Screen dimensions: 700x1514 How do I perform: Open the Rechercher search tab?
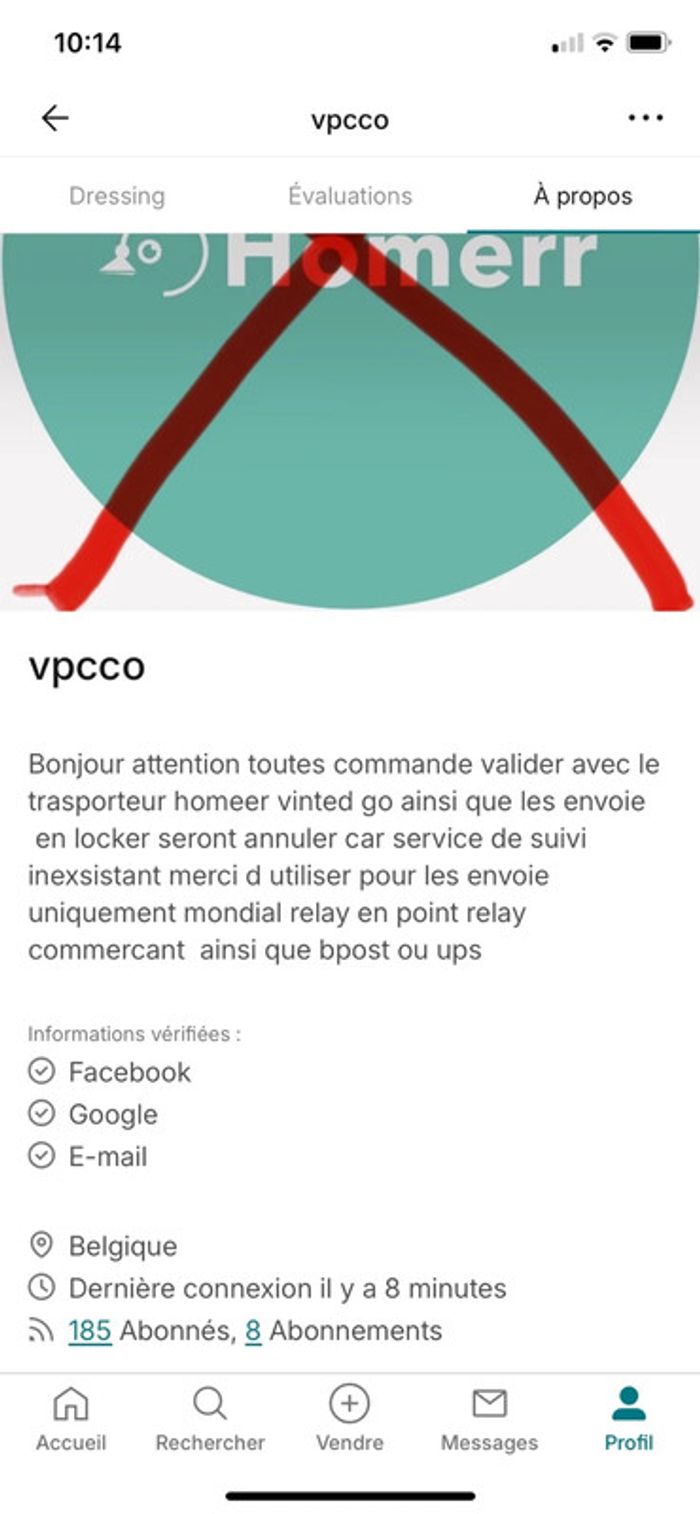pos(210,1419)
